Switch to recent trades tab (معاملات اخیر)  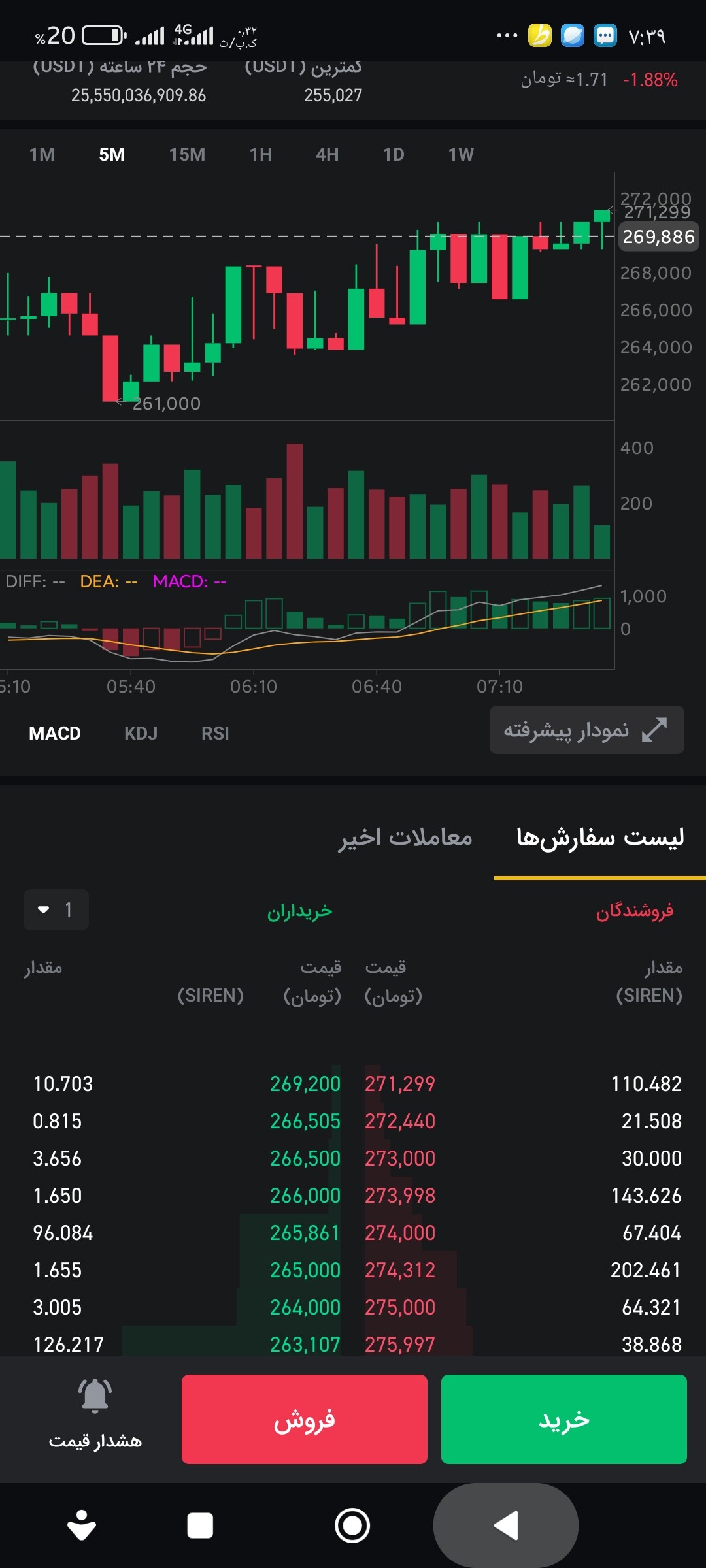(405, 837)
